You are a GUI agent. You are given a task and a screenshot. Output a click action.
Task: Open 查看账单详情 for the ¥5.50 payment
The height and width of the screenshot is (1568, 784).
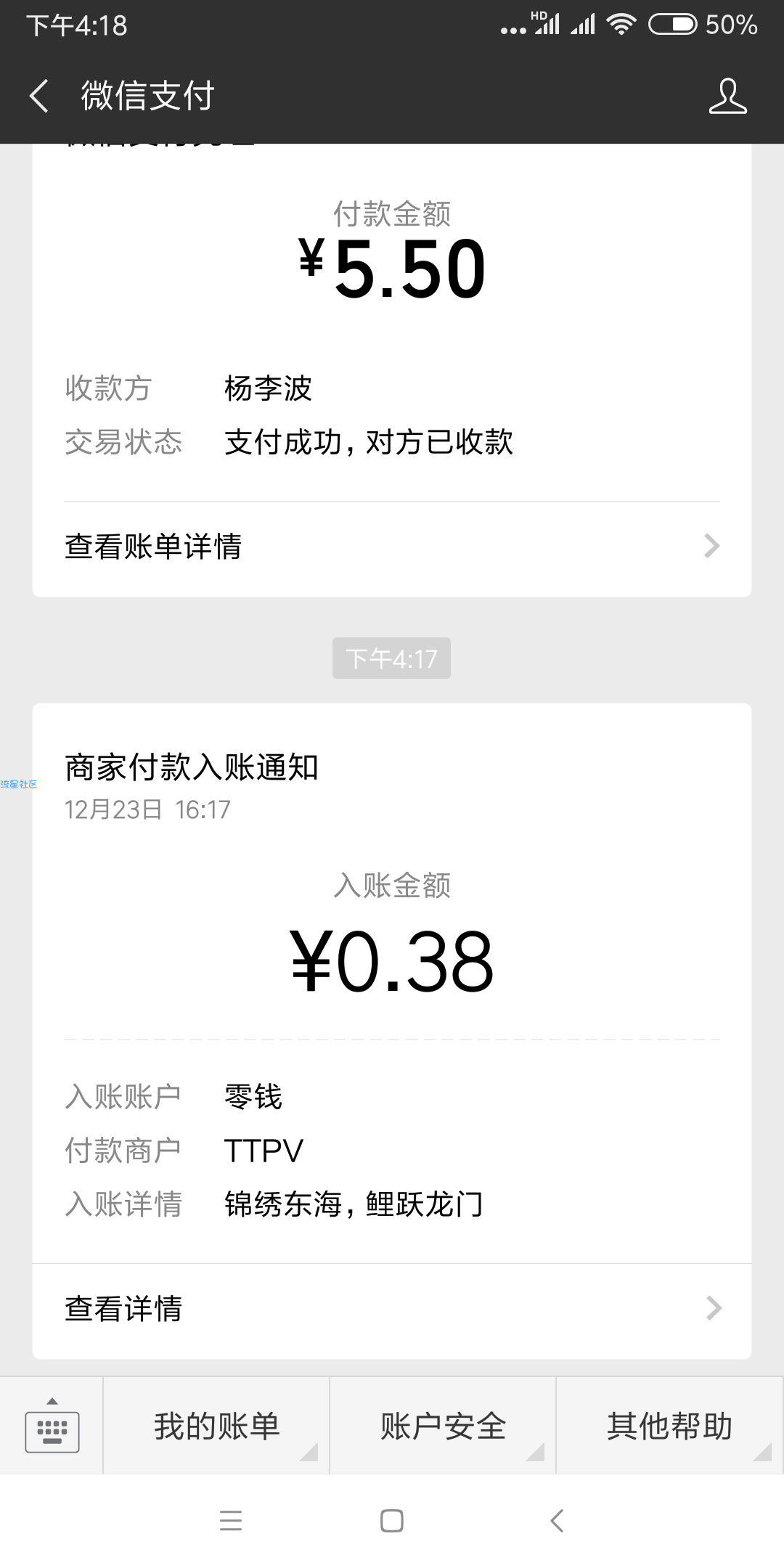click(392, 547)
